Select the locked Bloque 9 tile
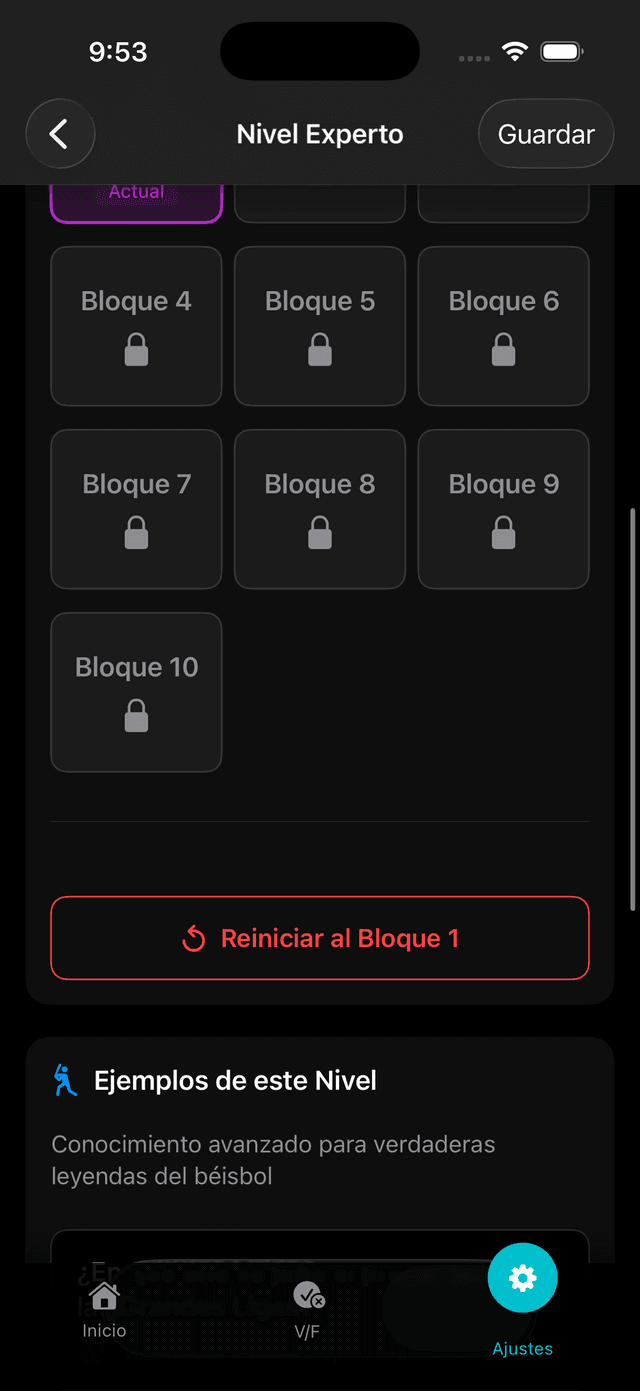This screenshot has width=640, height=1391. (x=503, y=509)
